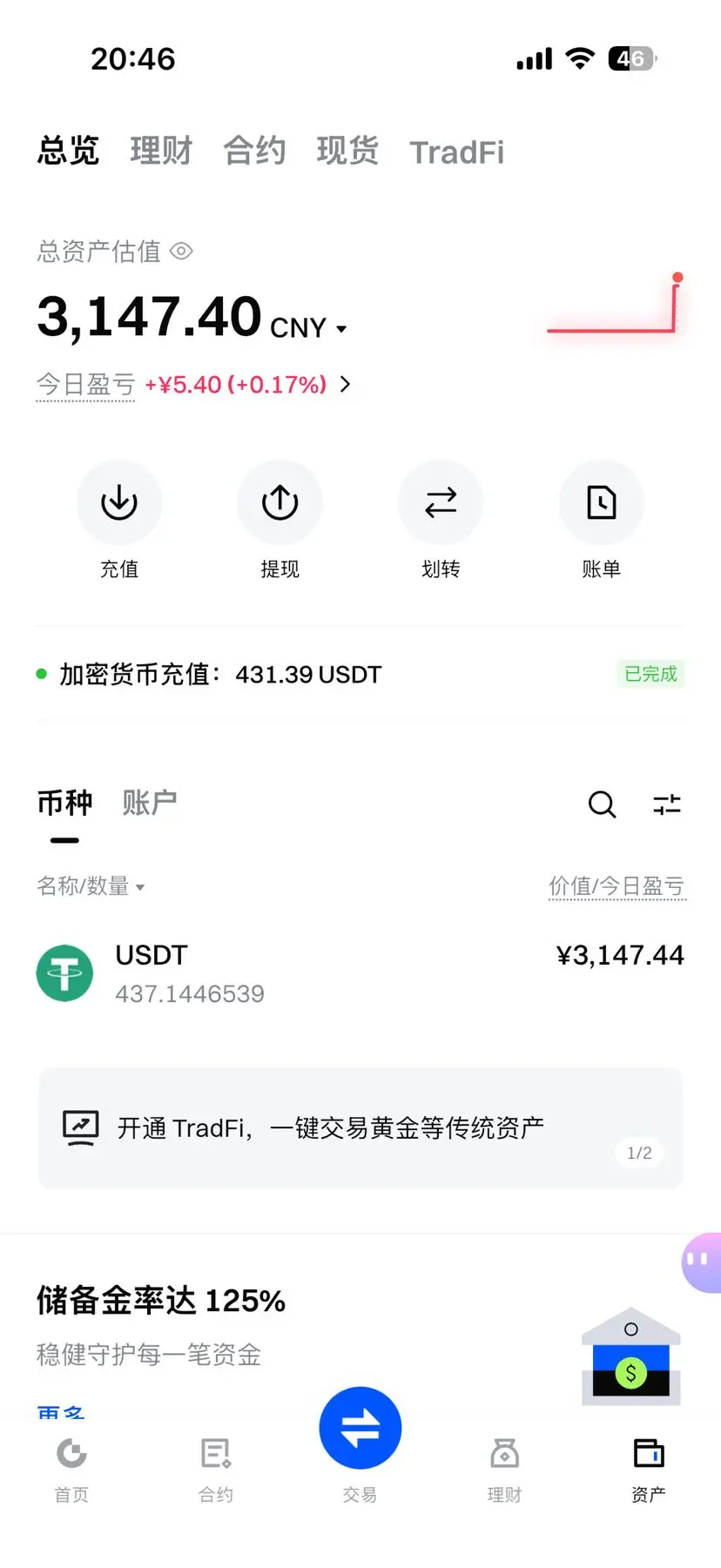Sort by 名称/数量 dropdown
Viewport: 721px width, 1568px height.
coord(91,886)
